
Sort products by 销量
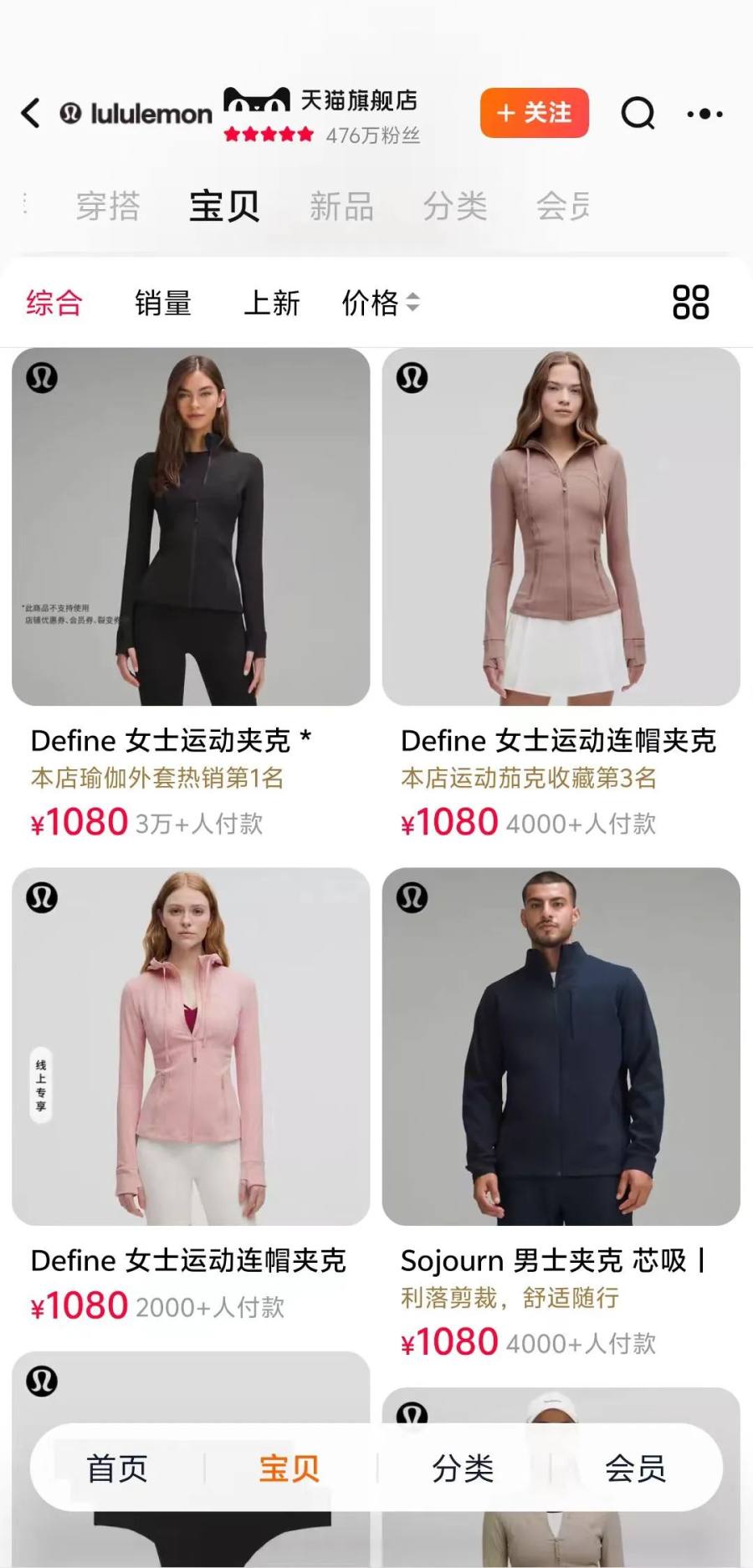[x=163, y=303]
